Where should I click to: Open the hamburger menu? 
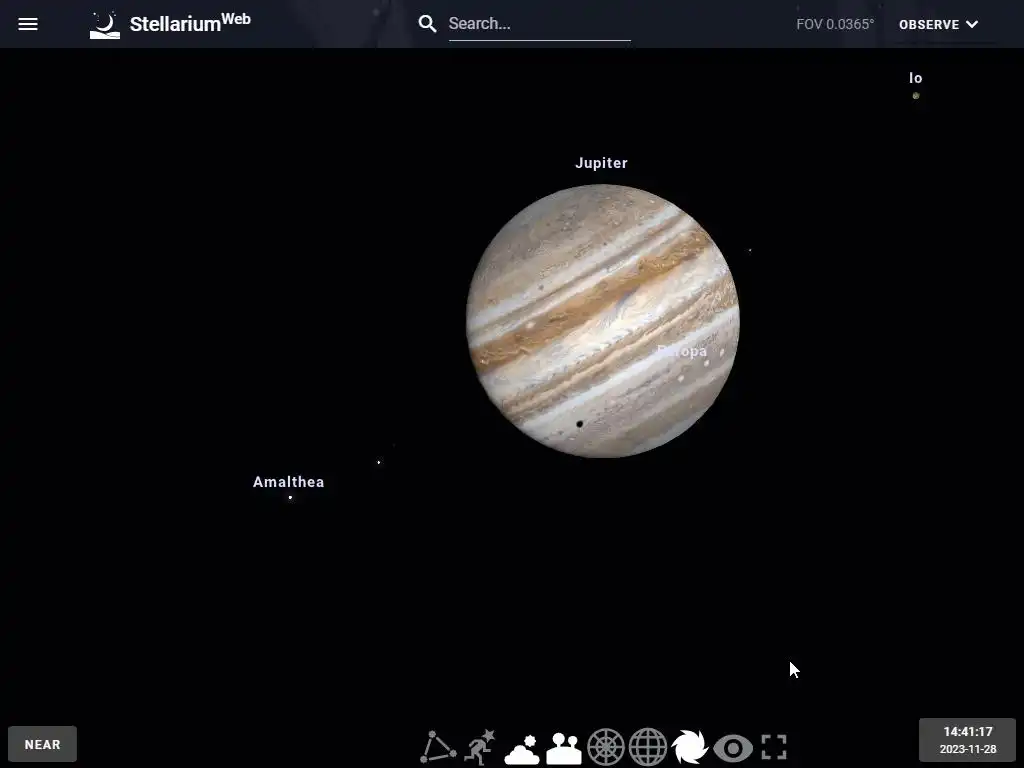coord(28,24)
